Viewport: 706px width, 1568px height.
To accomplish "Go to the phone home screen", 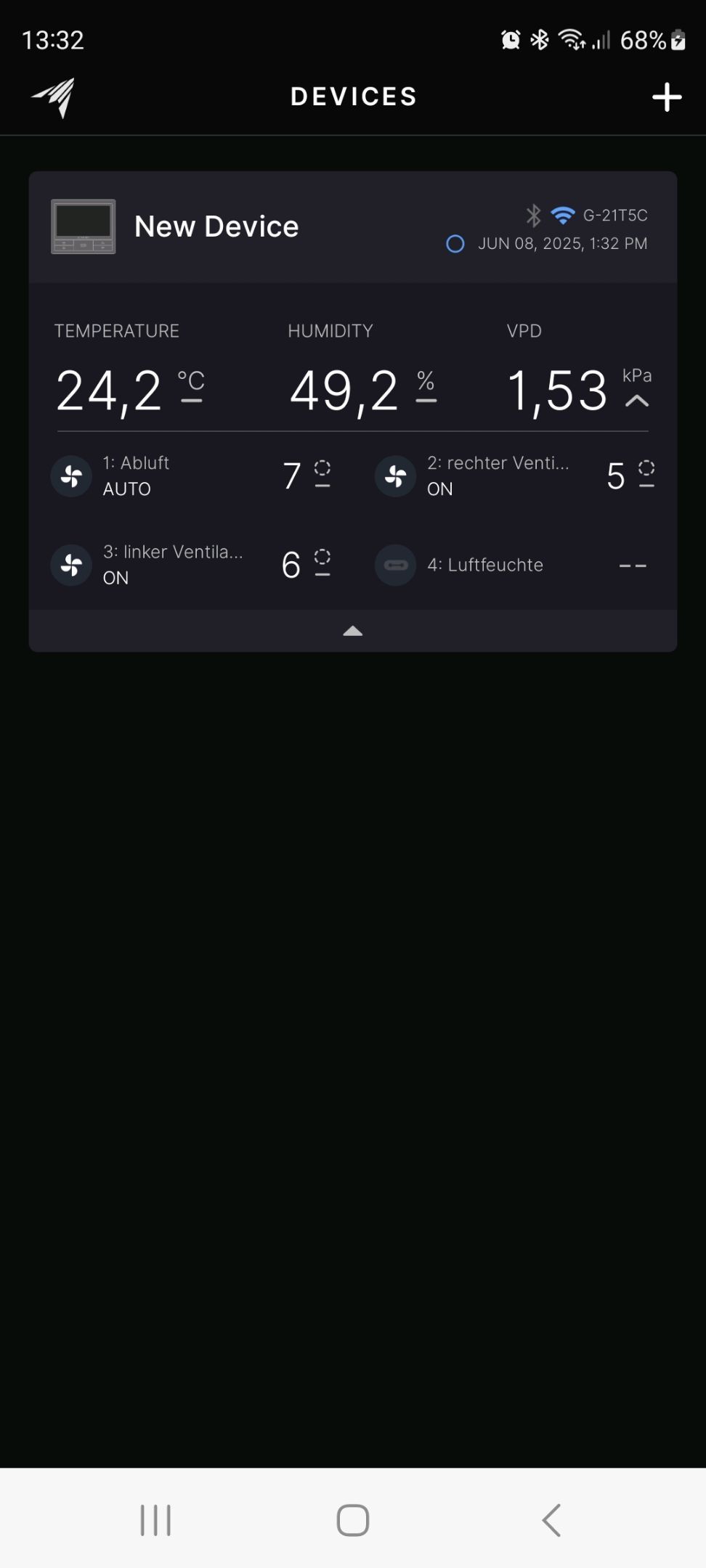I will tap(353, 1519).
